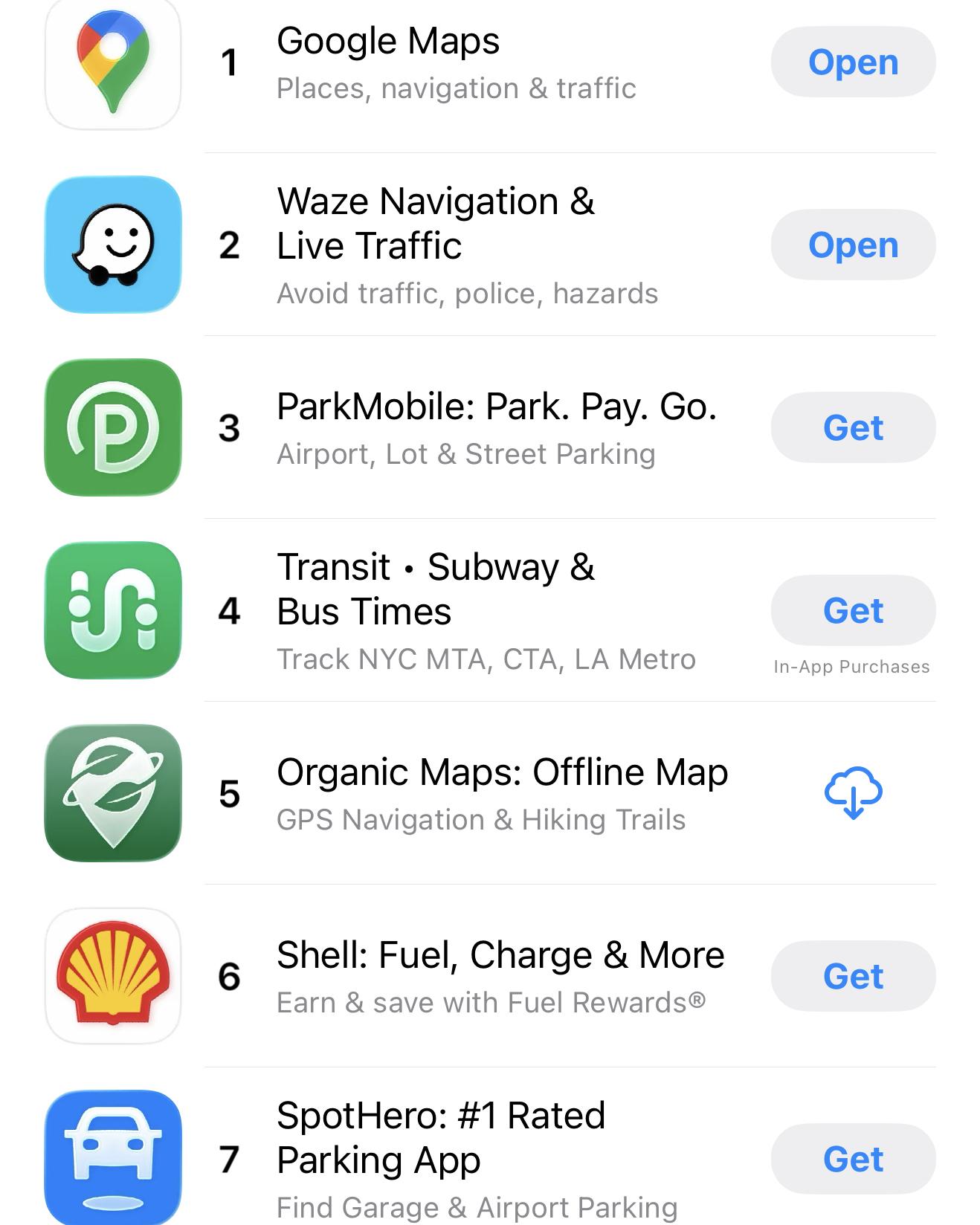Get the SpotHero parking app
Image resolution: width=980 pixels, height=1225 pixels.
click(x=853, y=1159)
